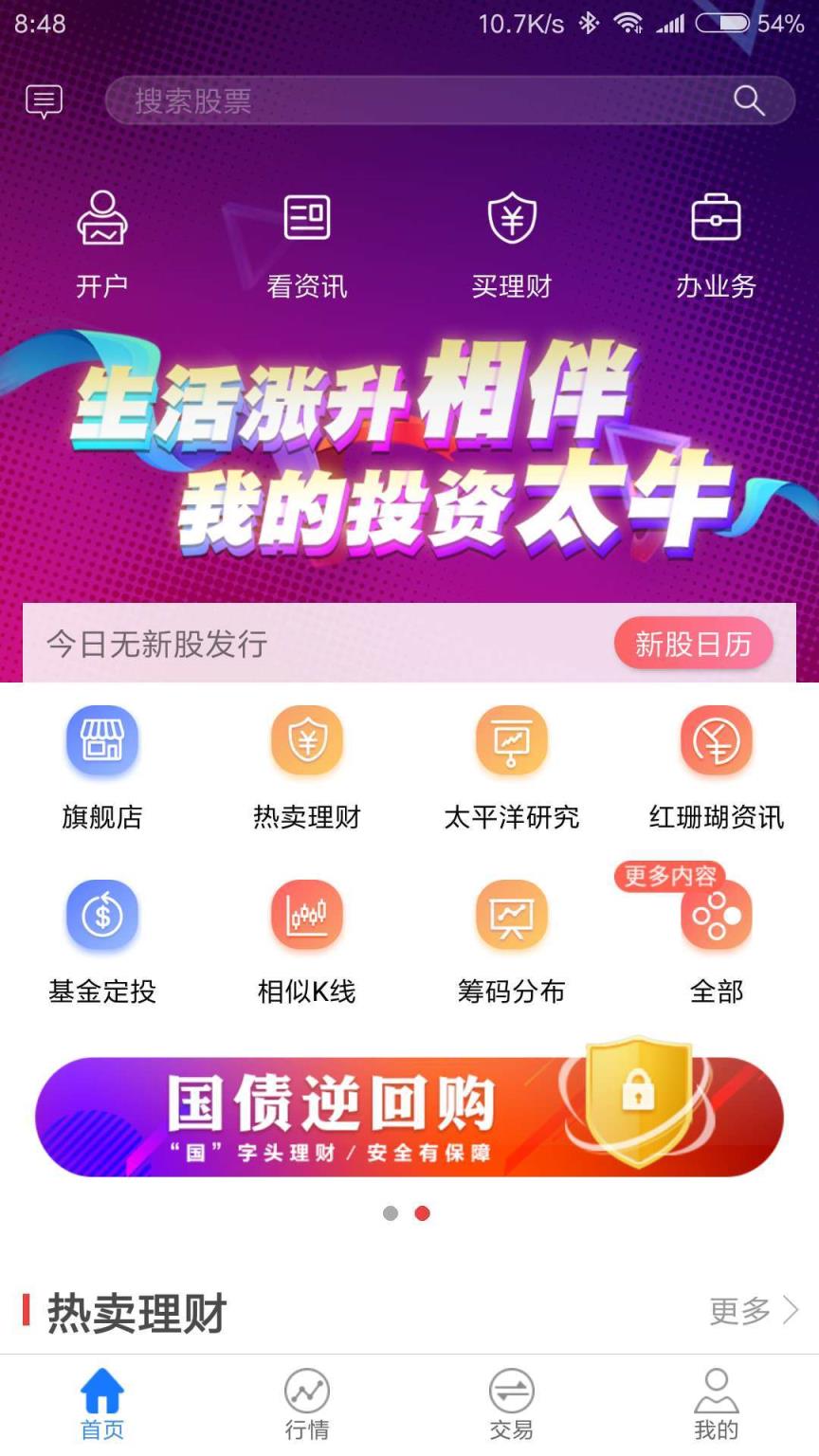This screenshot has width=819, height=1456.
Task: Select the first carousel indicator dot
Action: coord(390,1212)
